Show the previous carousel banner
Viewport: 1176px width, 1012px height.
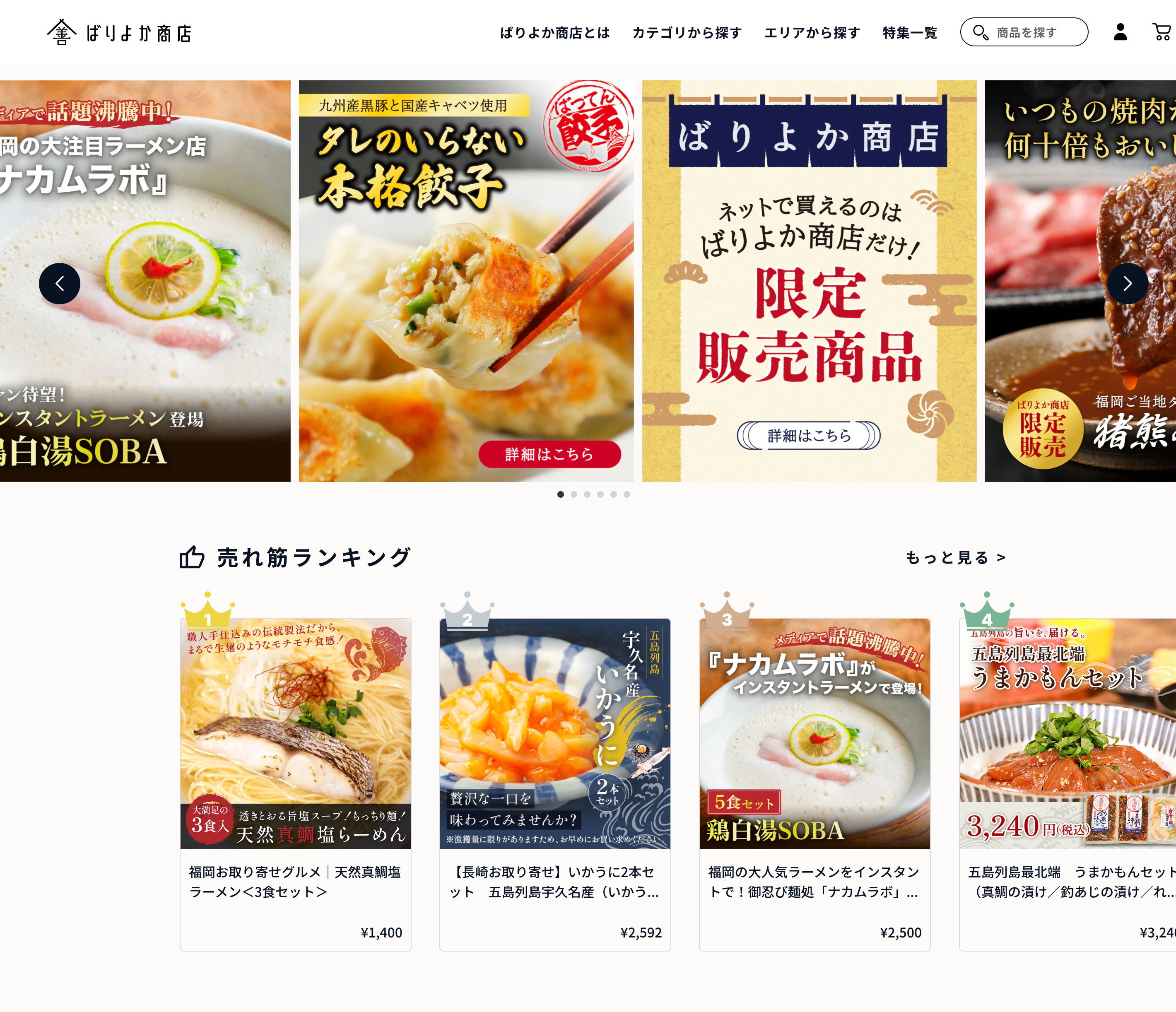click(60, 284)
